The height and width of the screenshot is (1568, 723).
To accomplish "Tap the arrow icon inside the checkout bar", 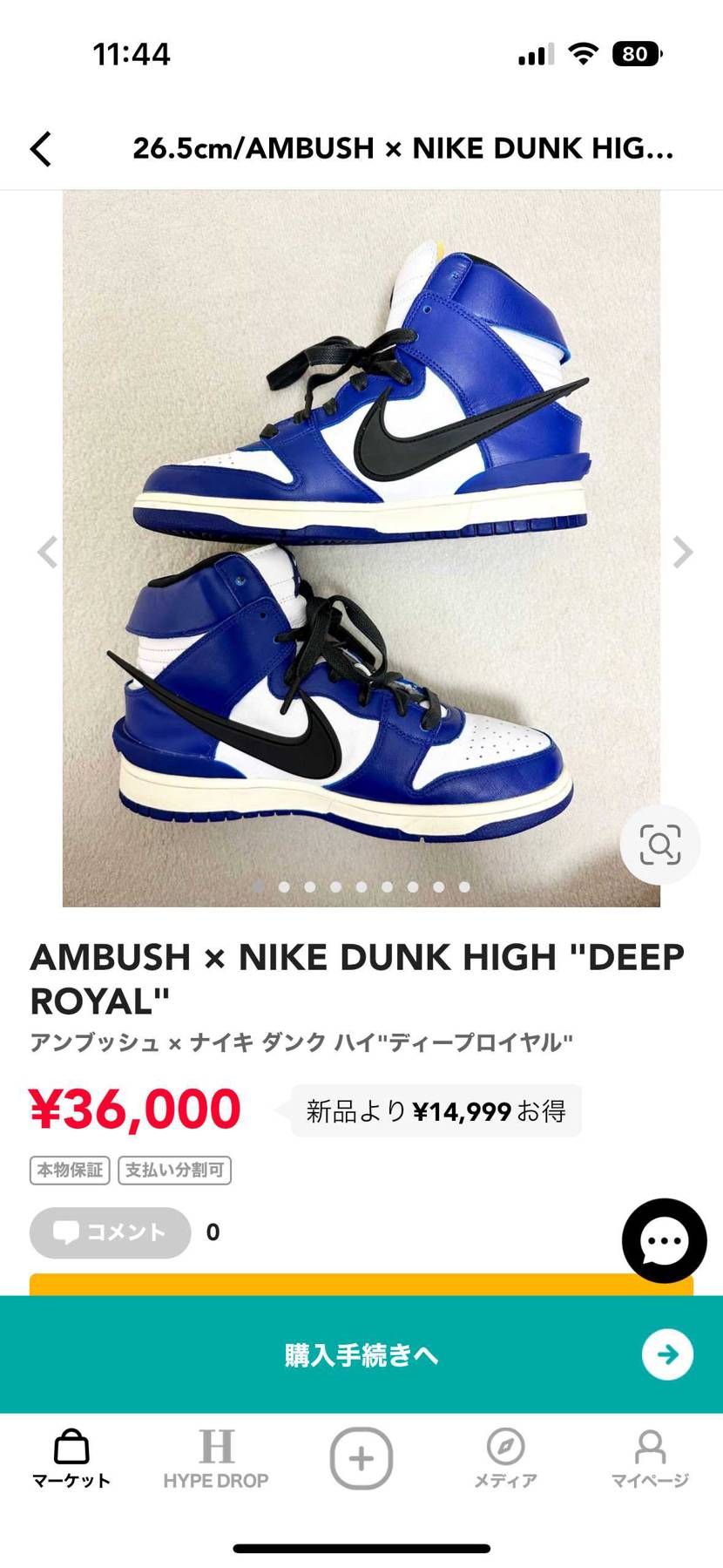I will (666, 1356).
